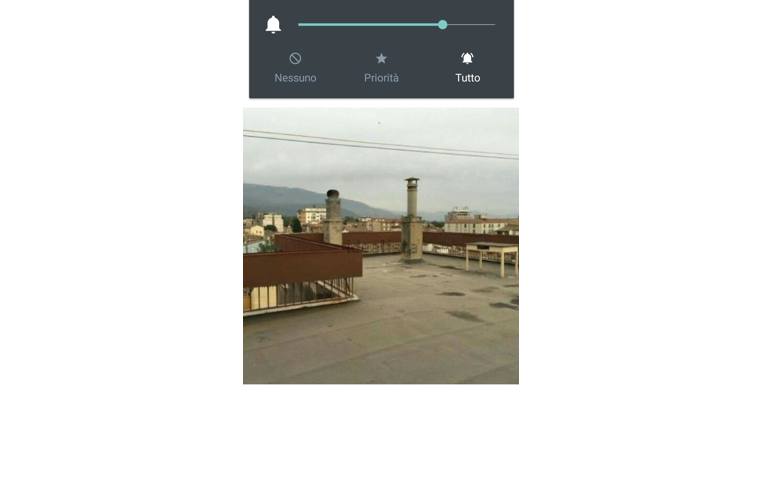Open the rooftop photo
The width and height of the screenshot is (764, 492).
point(381,246)
